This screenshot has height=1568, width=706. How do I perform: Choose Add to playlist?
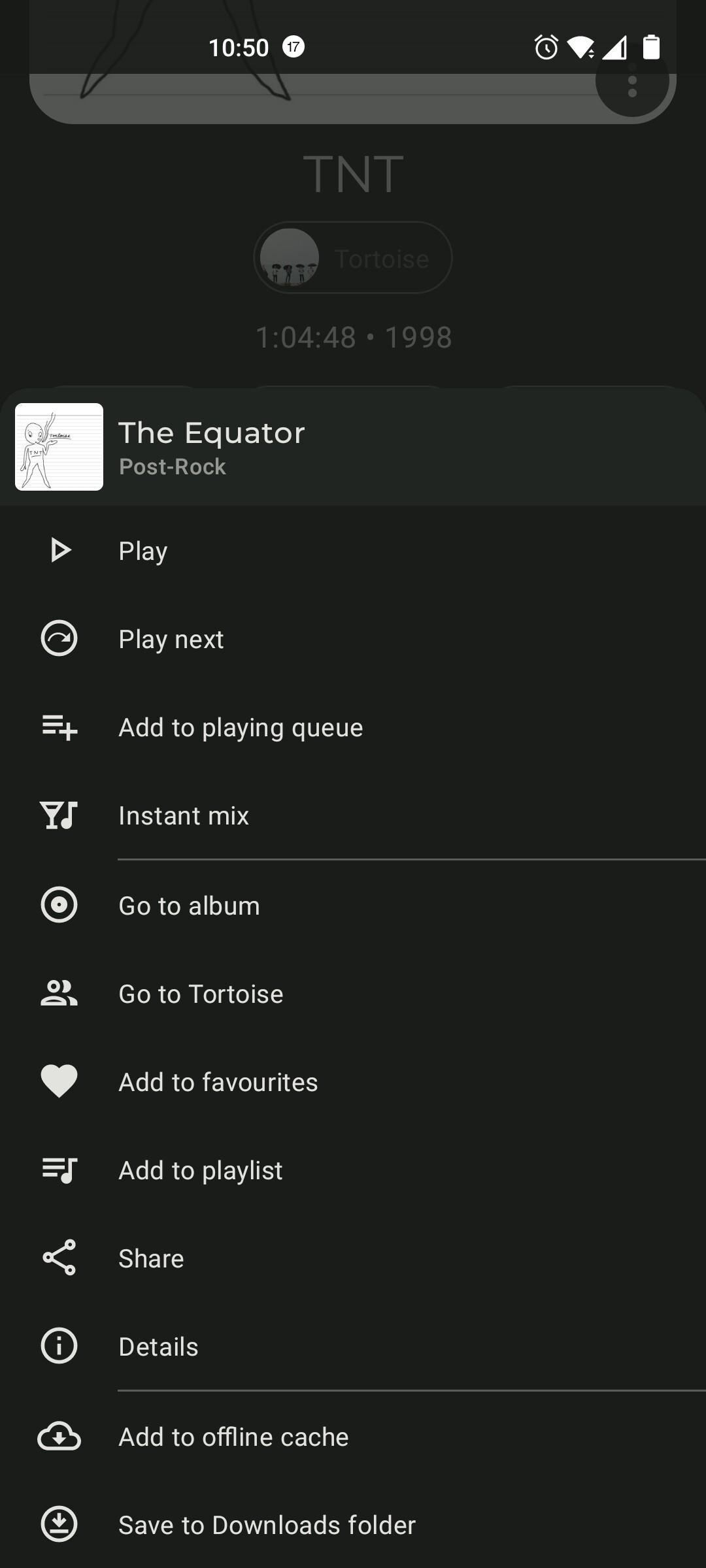point(353,1170)
